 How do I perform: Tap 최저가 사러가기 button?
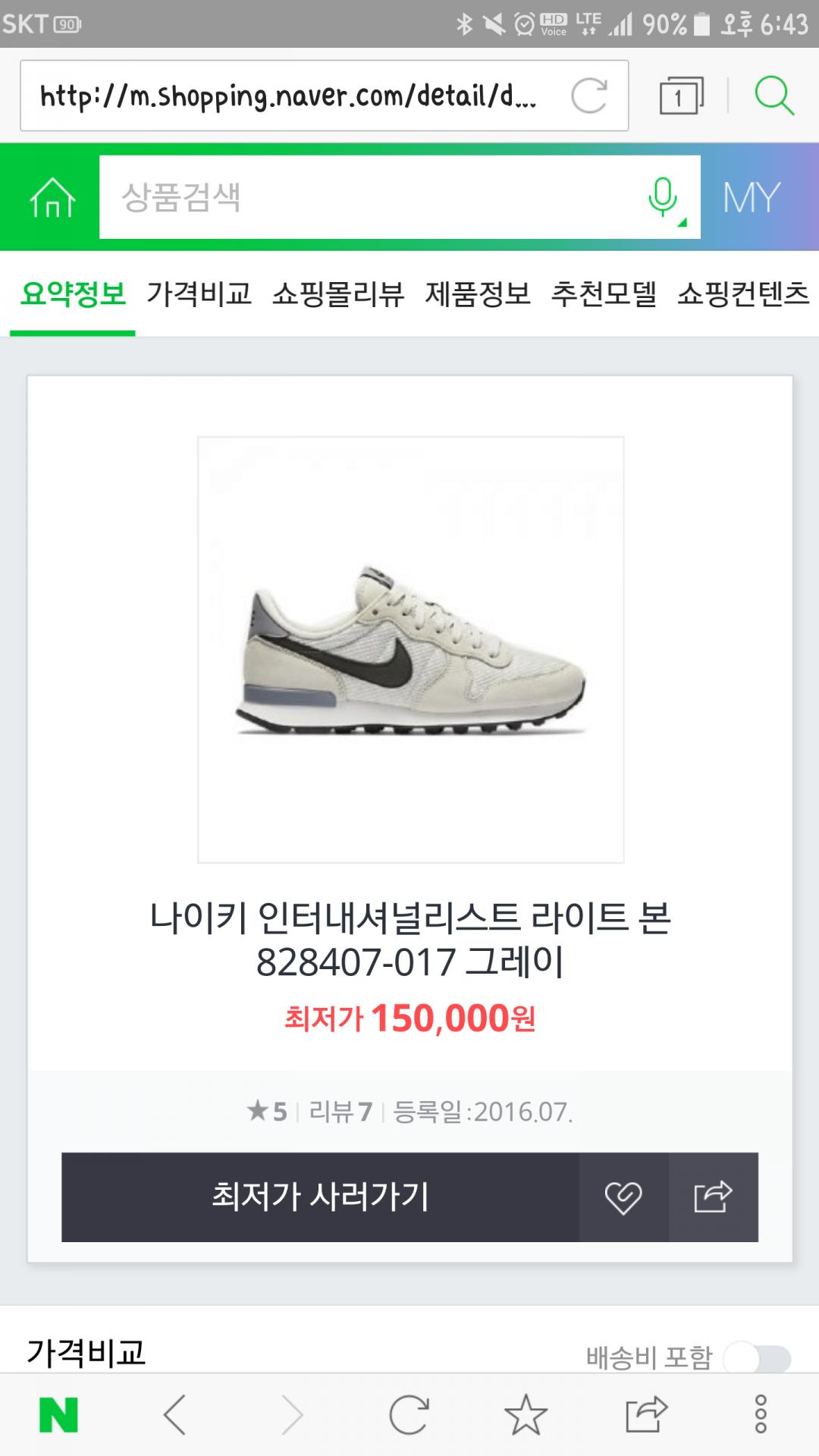320,1197
